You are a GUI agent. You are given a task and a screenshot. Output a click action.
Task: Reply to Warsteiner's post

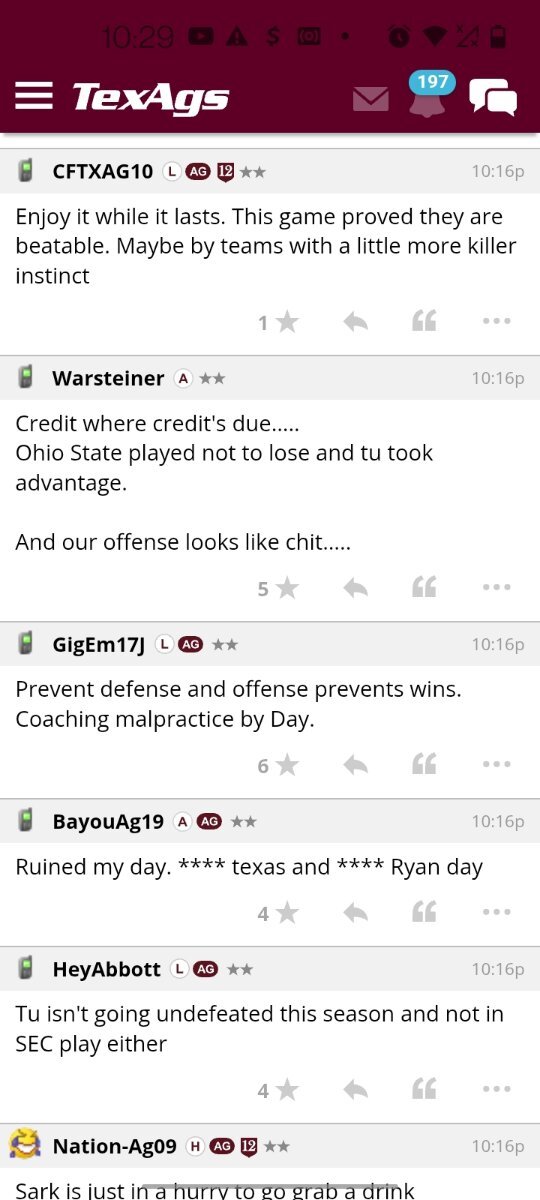click(x=355, y=588)
